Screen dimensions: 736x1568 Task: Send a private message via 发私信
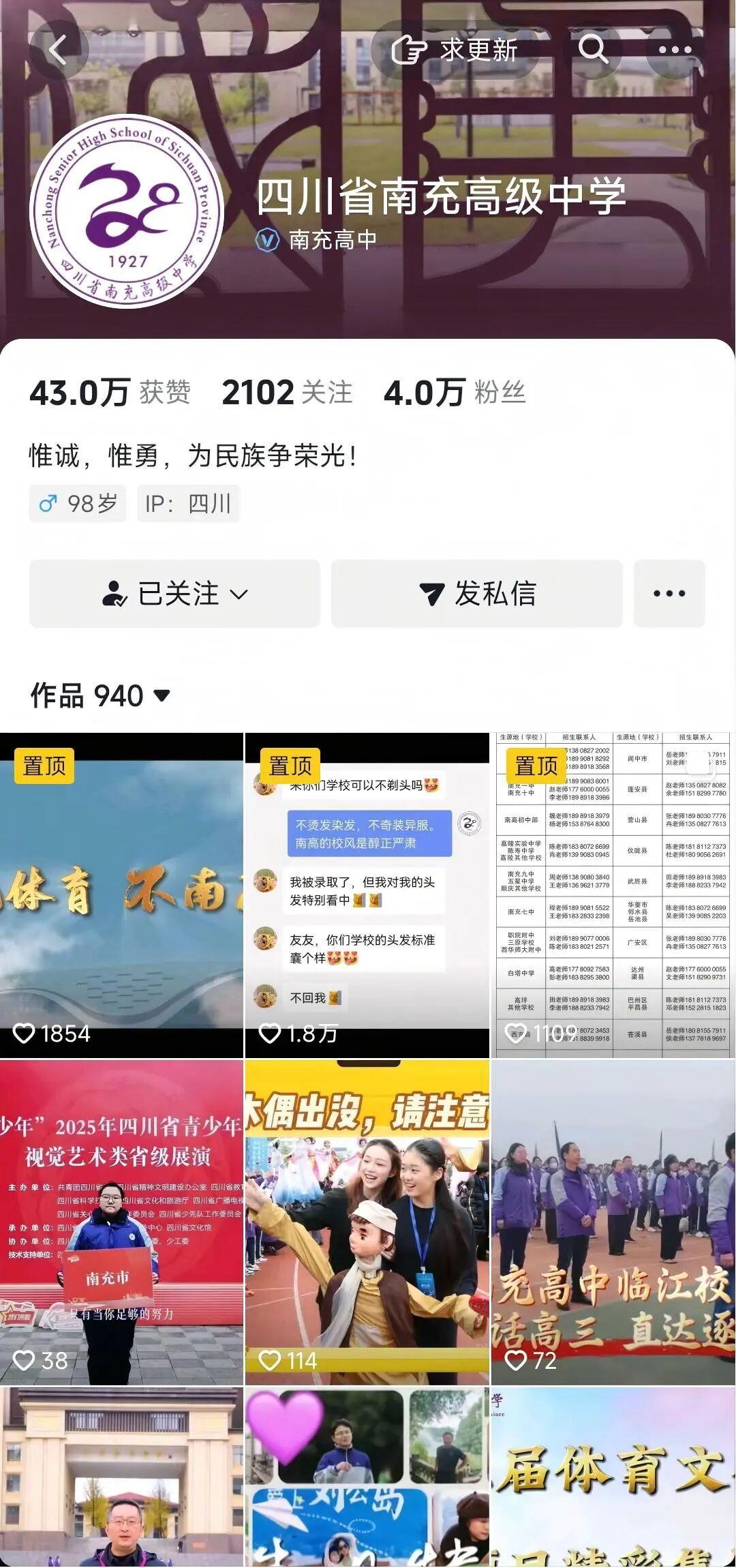(x=476, y=594)
